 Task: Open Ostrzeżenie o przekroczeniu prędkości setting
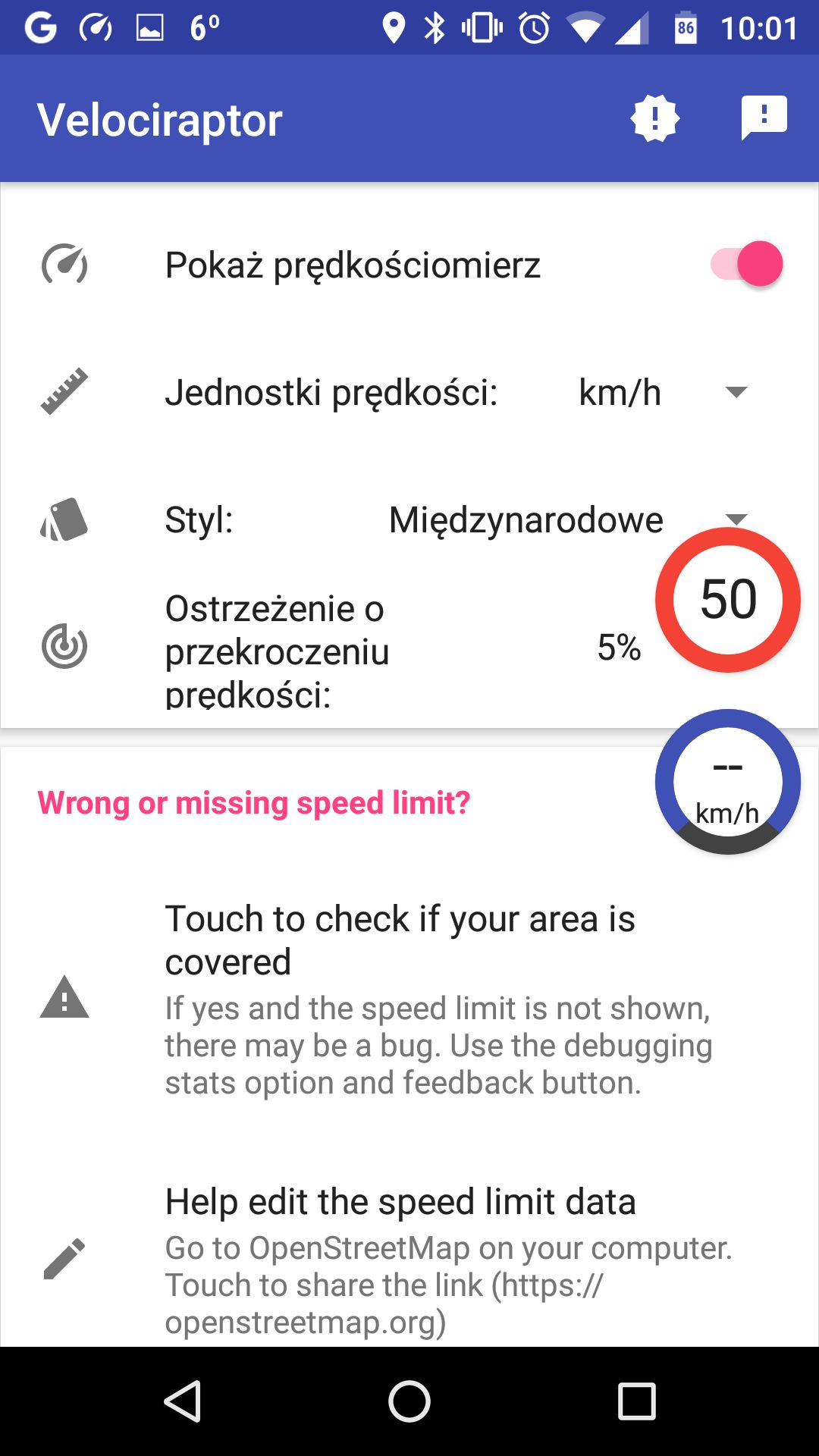point(409,649)
